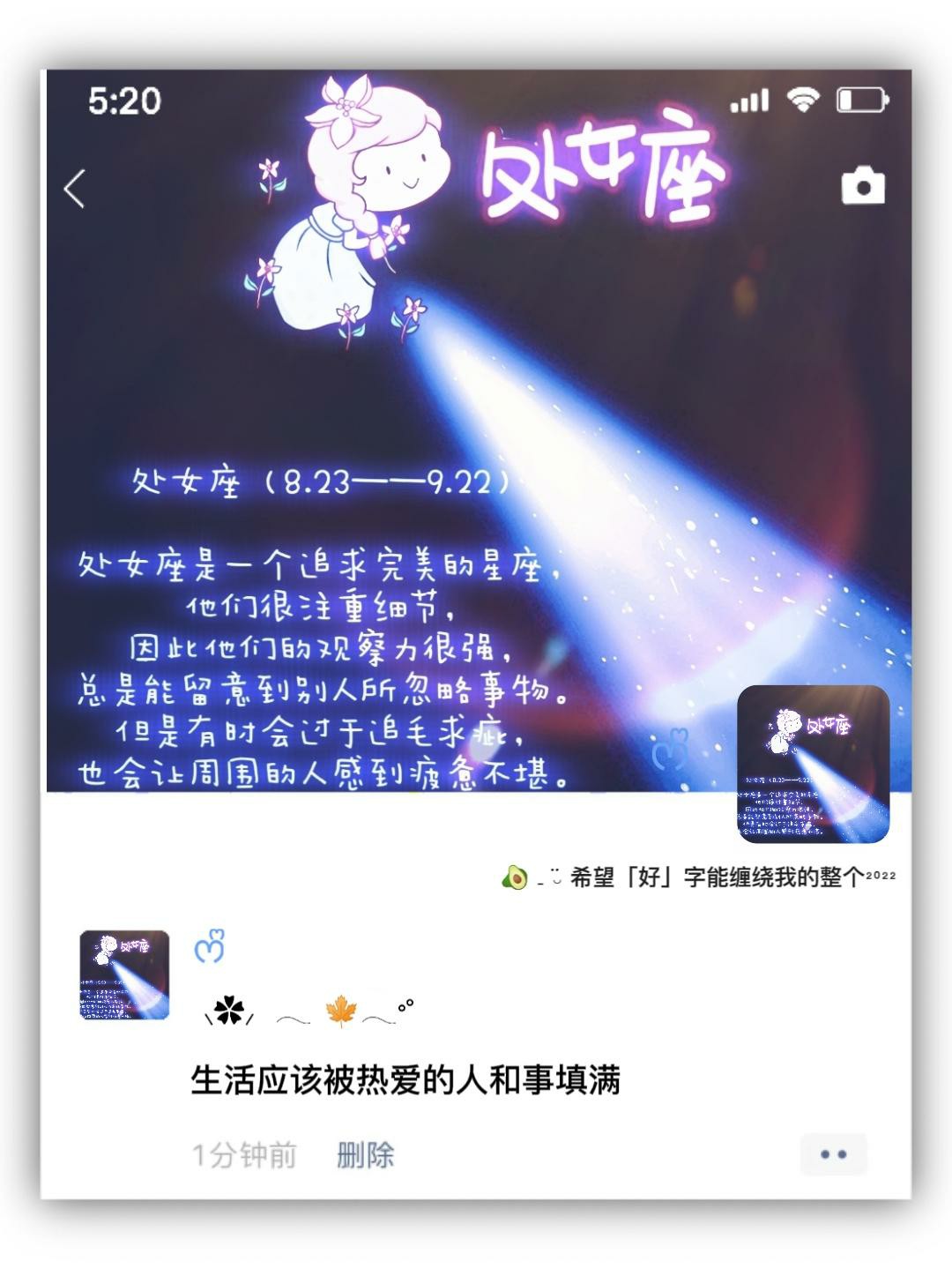This screenshot has width=952, height=1269.
Task: Open the profile avatar on the cover
Action: click(813, 764)
